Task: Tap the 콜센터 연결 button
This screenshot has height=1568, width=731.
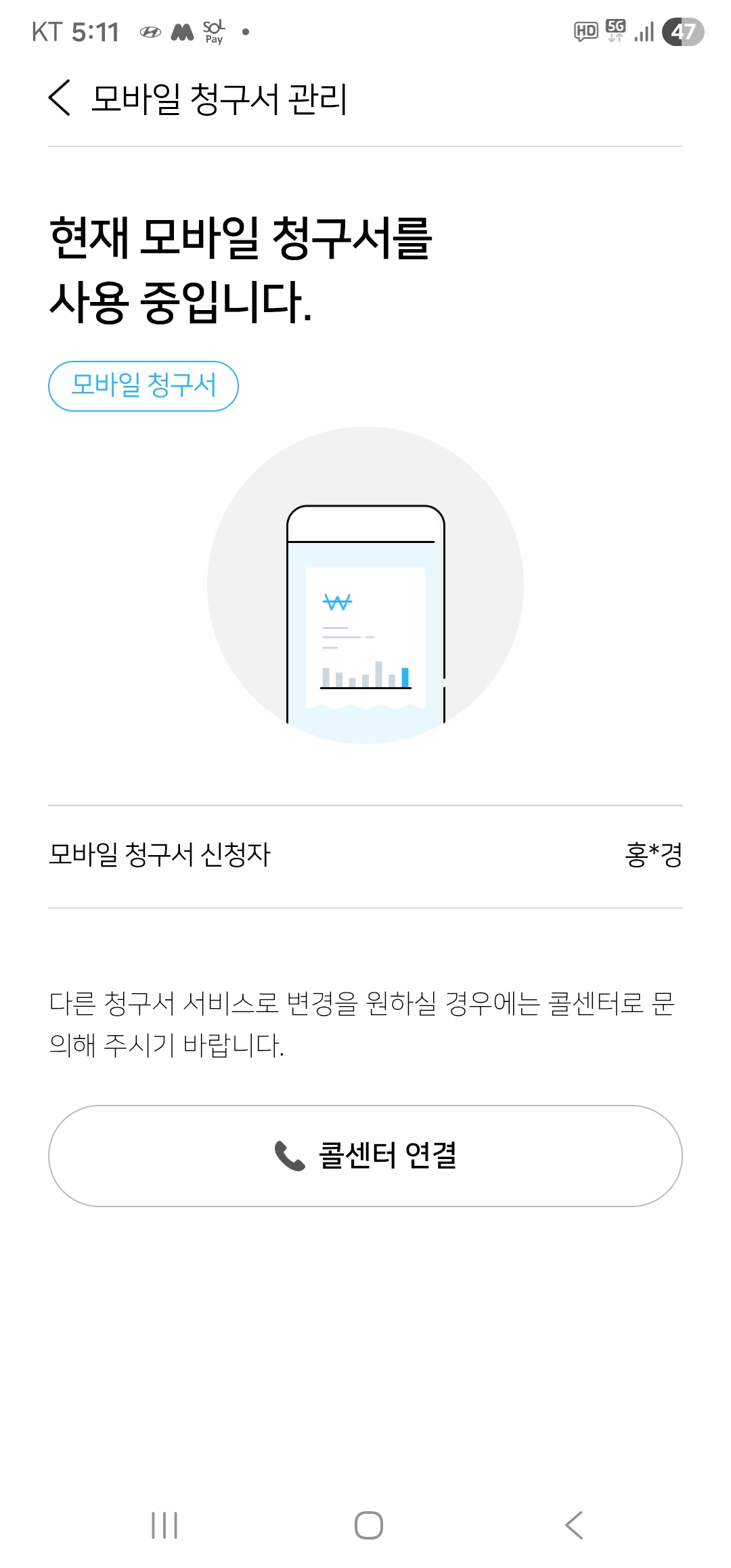Action: [x=365, y=1156]
